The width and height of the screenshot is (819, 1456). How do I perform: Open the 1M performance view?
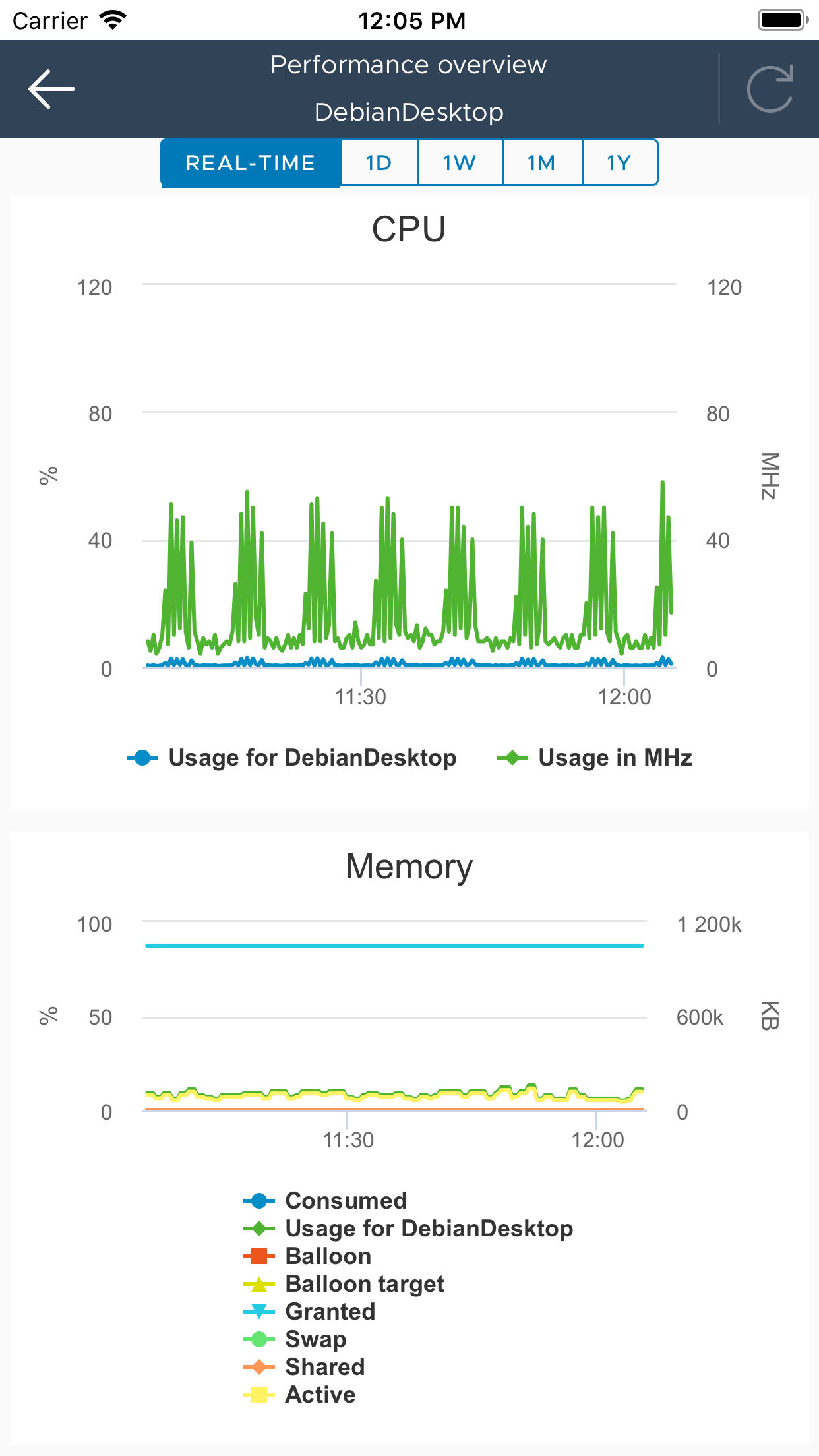point(541,162)
